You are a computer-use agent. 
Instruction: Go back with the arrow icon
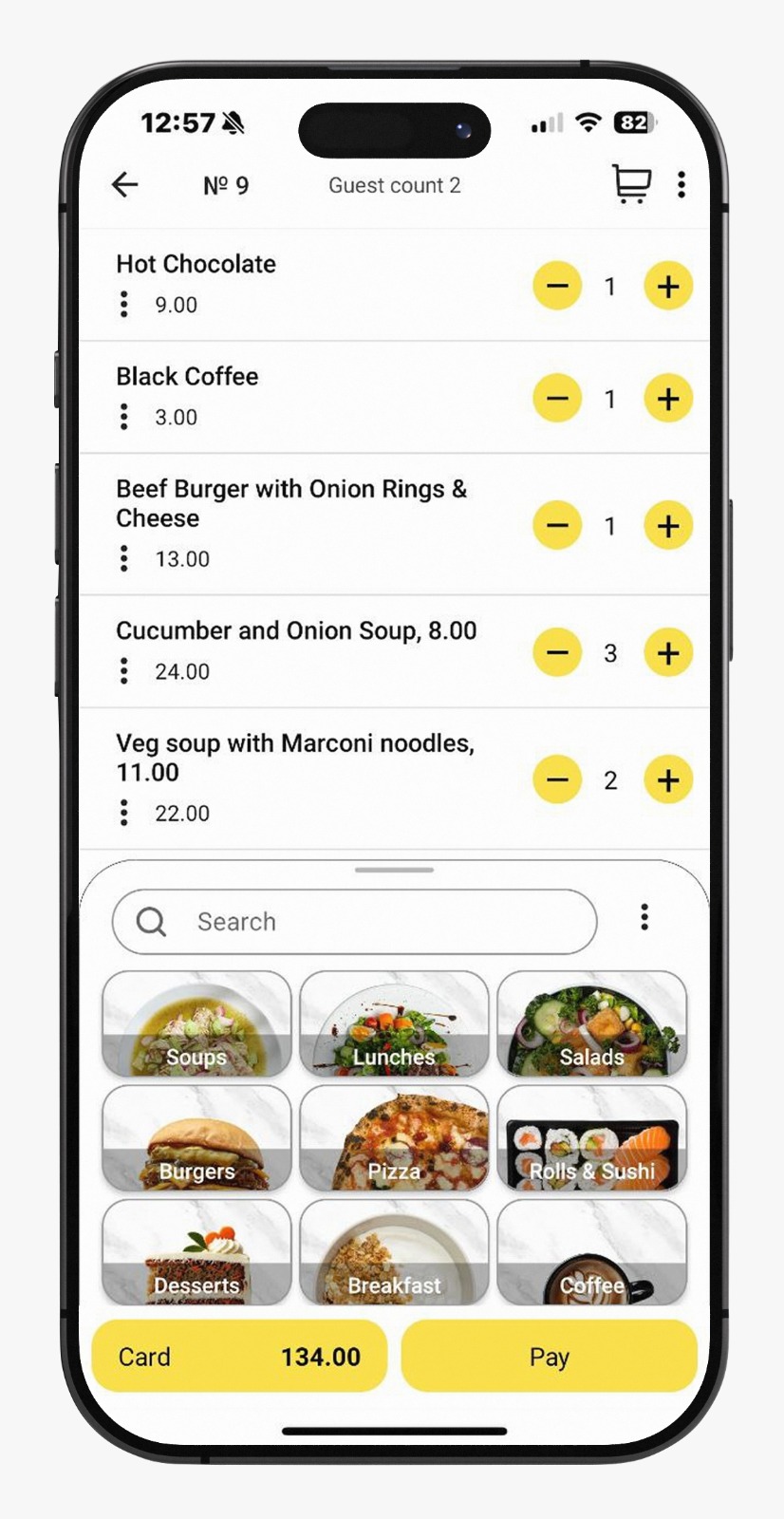(125, 184)
